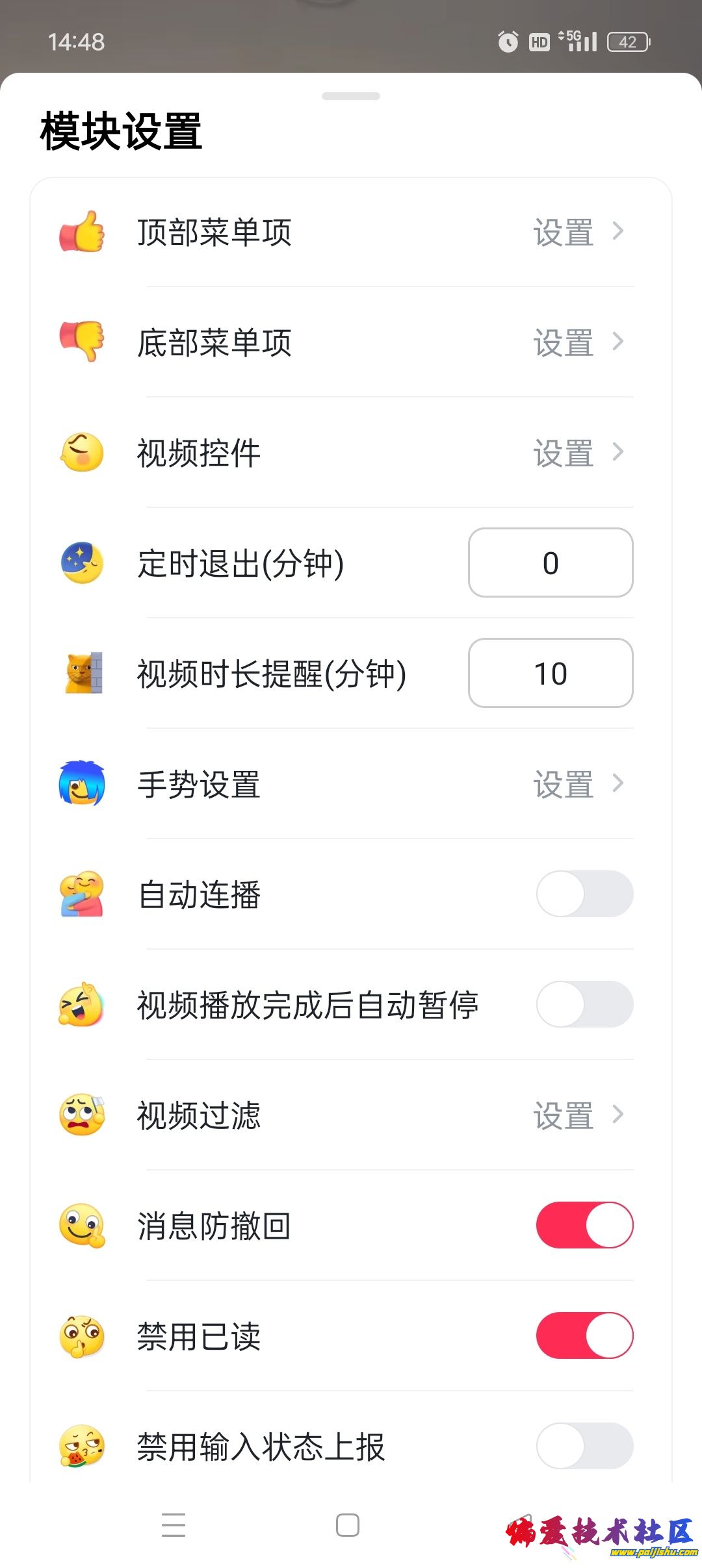Open 视频控件 settings
The image size is (702, 1568).
pos(577,453)
